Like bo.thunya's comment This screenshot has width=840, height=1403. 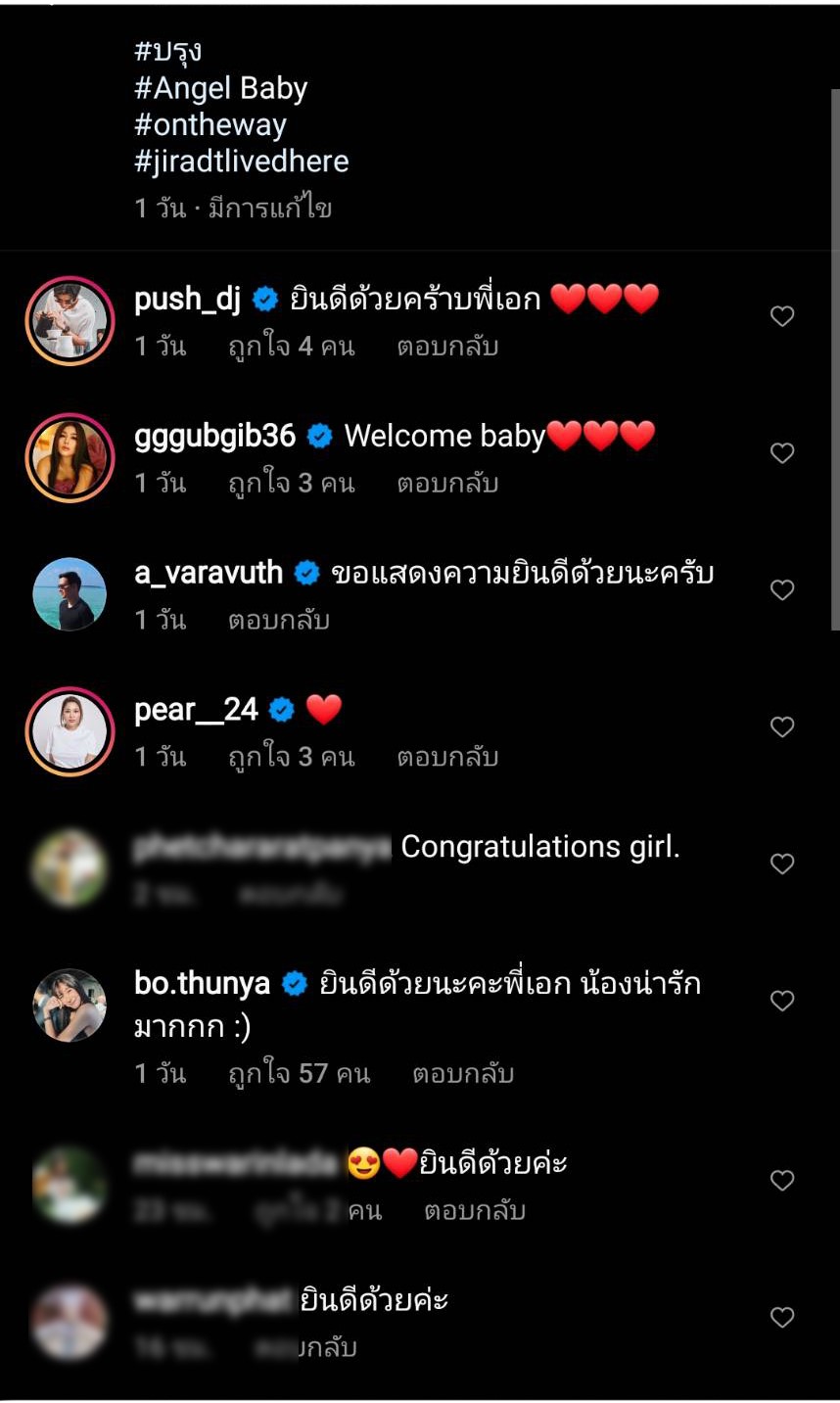781,1001
